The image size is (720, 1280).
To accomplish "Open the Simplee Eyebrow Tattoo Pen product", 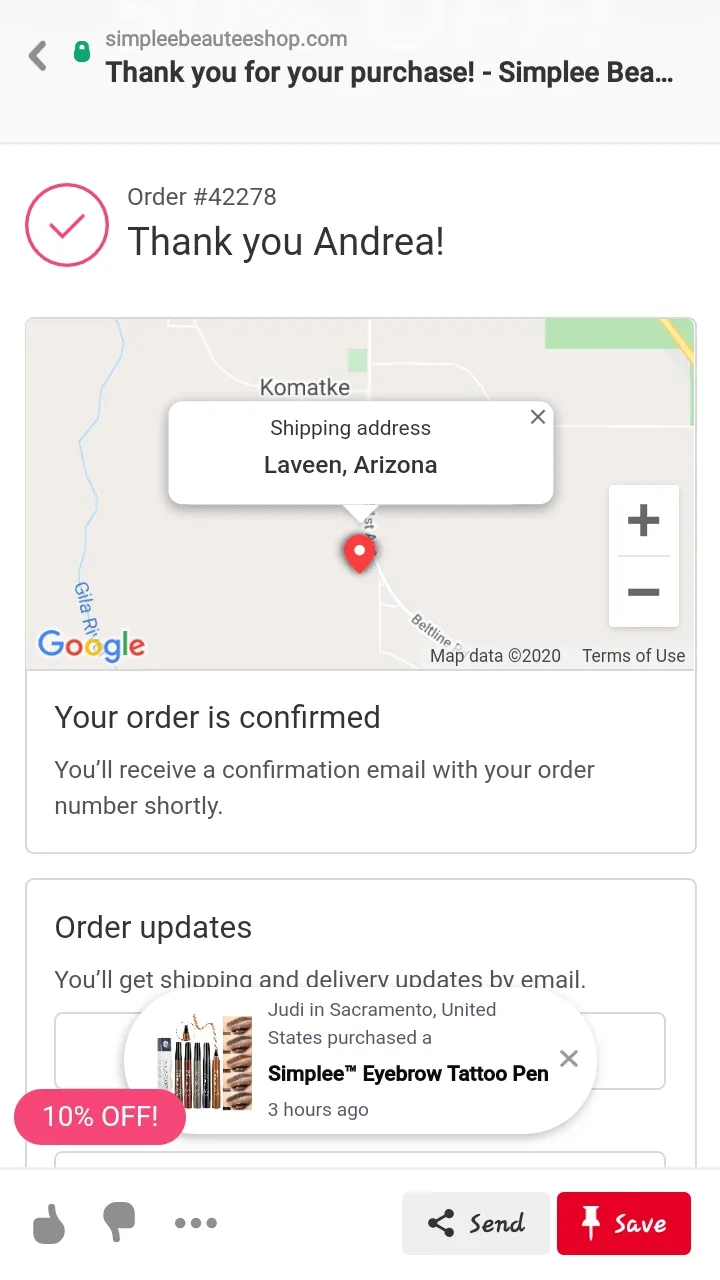I will pos(408,1074).
